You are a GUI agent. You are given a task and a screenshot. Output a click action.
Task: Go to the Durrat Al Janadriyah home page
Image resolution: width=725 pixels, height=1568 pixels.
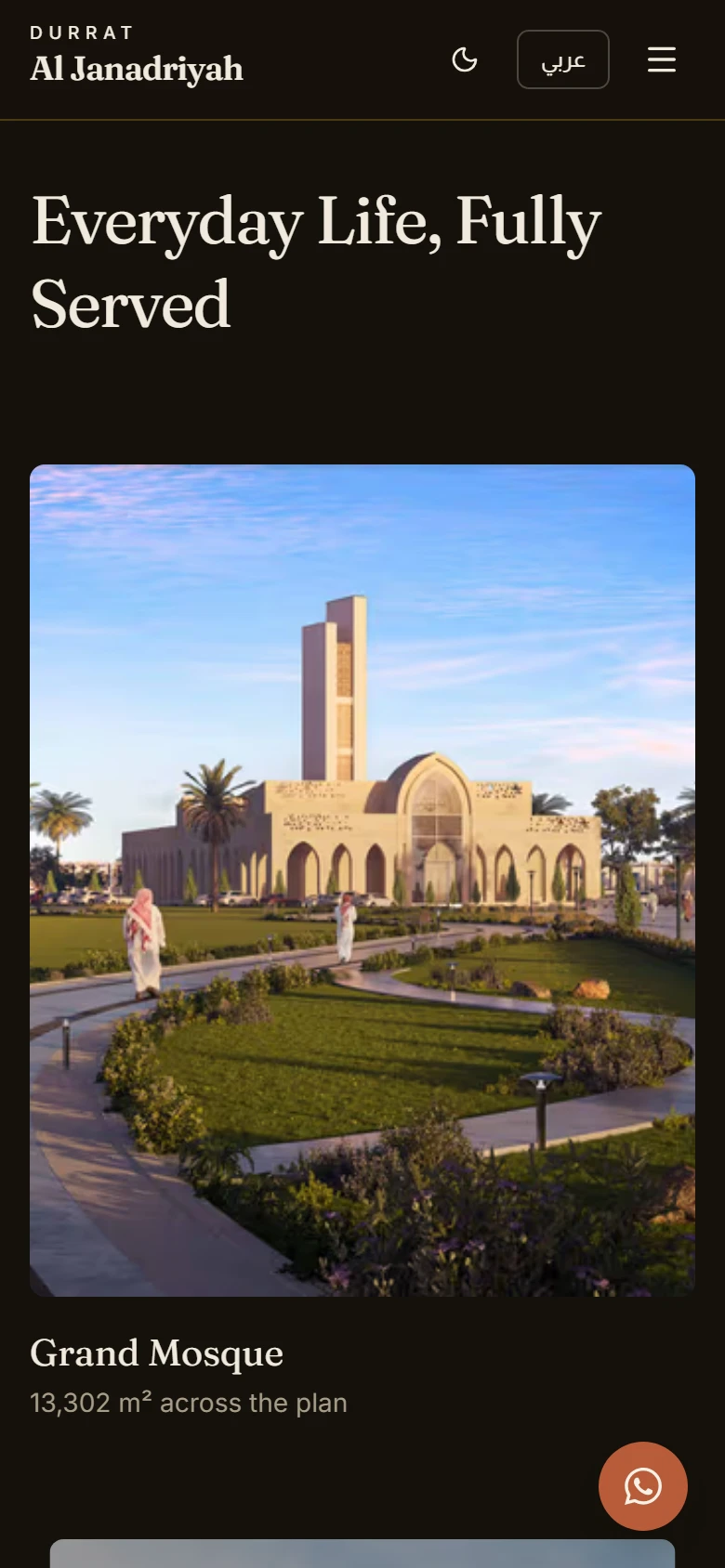[137, 56]
